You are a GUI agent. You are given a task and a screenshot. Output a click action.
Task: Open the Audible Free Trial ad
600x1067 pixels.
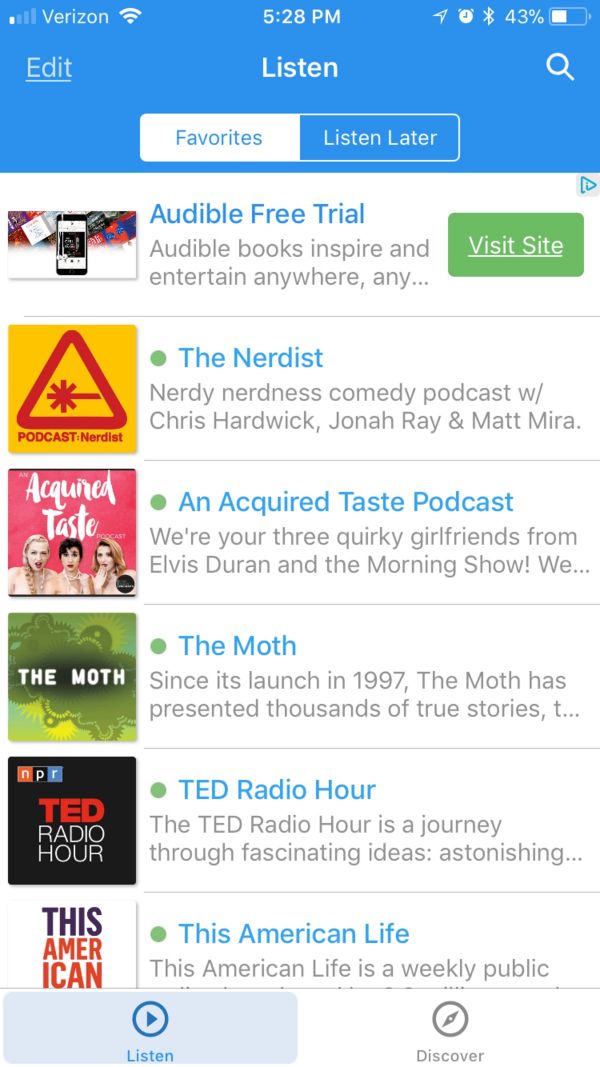257,214
